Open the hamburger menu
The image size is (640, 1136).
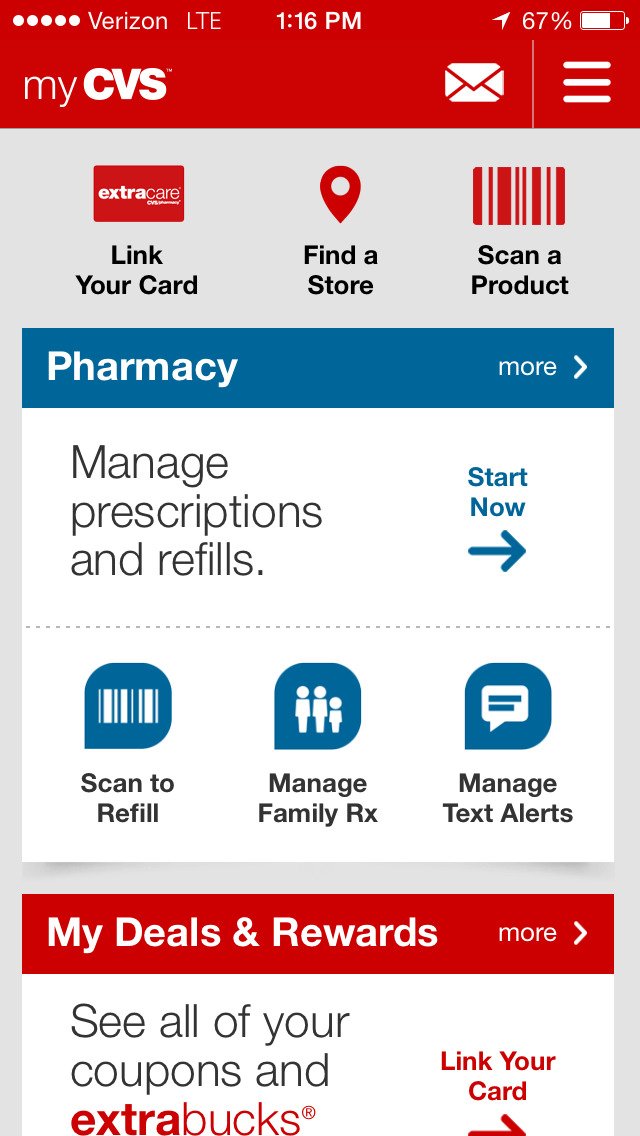coord(587,83)
